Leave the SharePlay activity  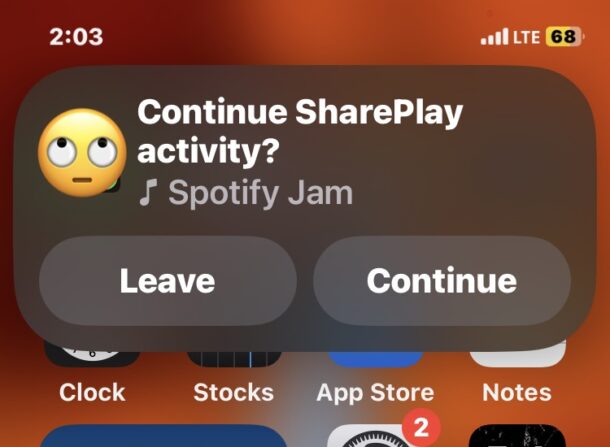(168, 281)
